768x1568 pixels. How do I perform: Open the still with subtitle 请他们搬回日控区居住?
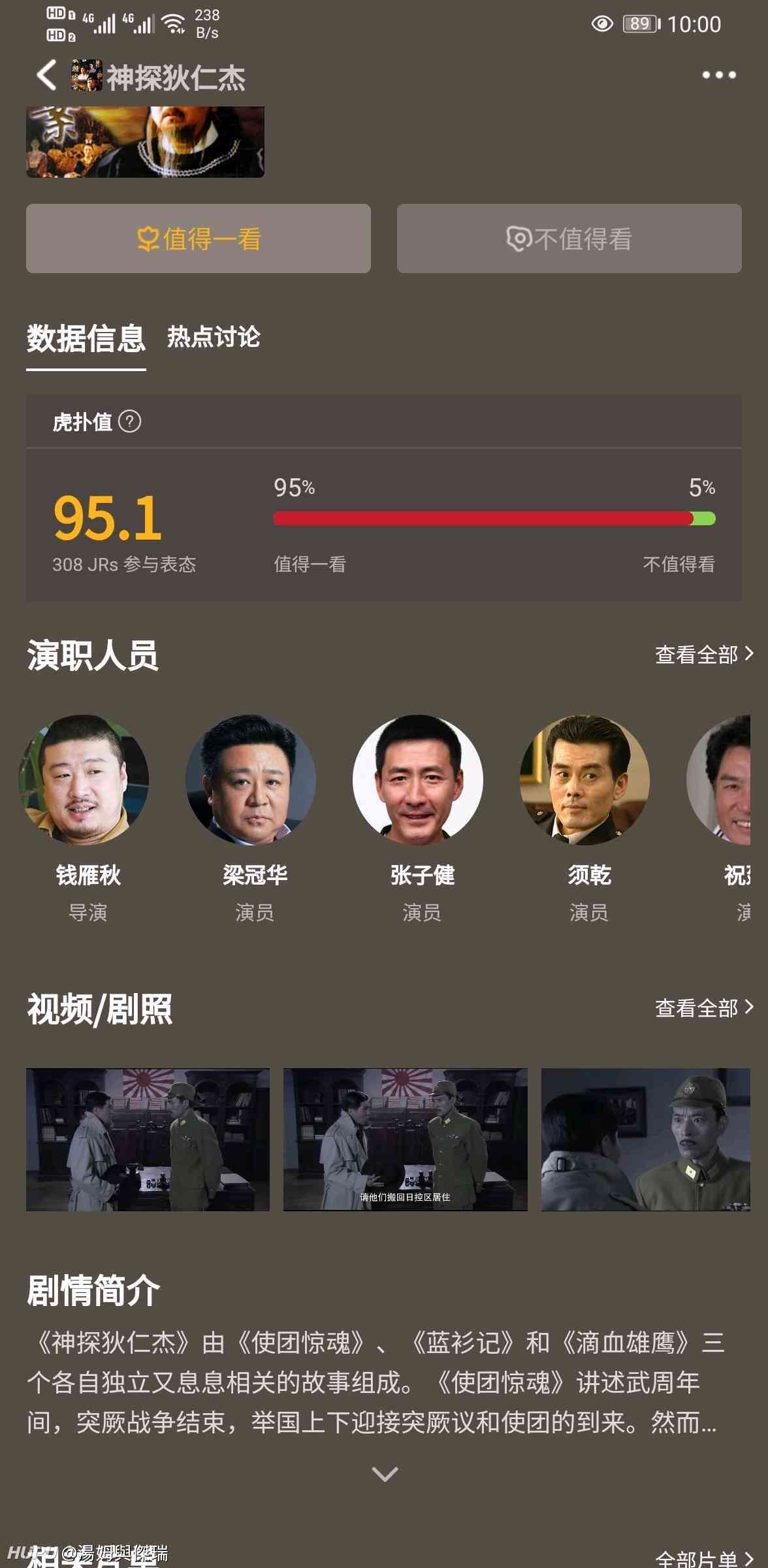405,1139
